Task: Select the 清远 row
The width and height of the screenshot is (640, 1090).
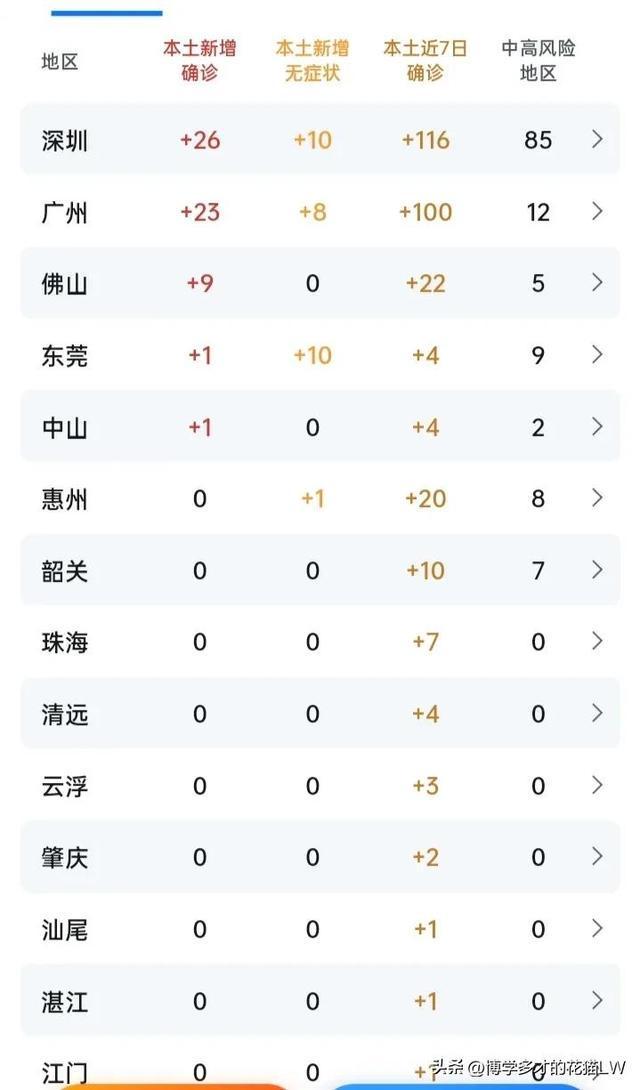Action: (320, 713)
